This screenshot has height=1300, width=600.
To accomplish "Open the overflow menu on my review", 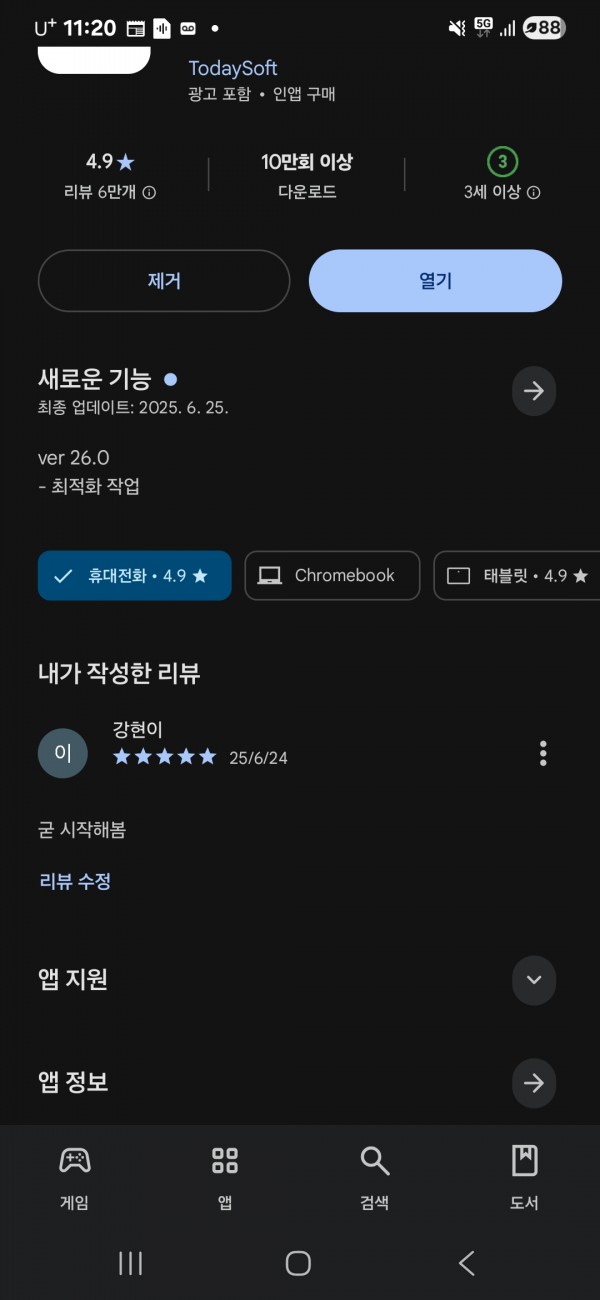I will point(543,753).
